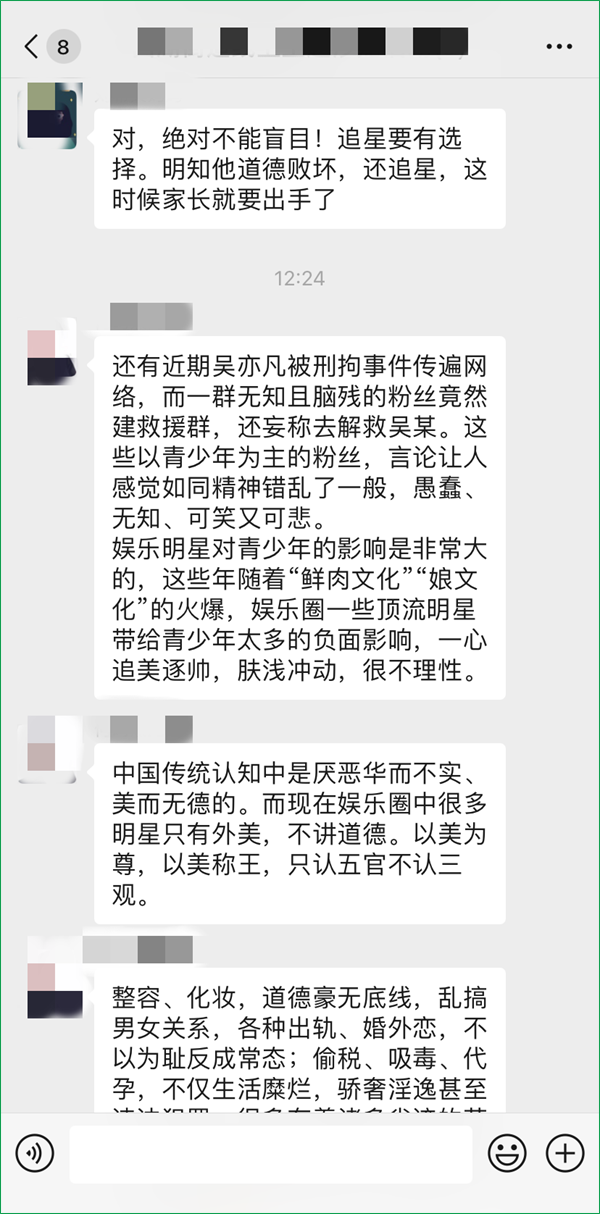This screenshot has height=1214, width=600.
Task: Open the chat options overflow menu
Action: pyautogui.click(x=558, y=46)
